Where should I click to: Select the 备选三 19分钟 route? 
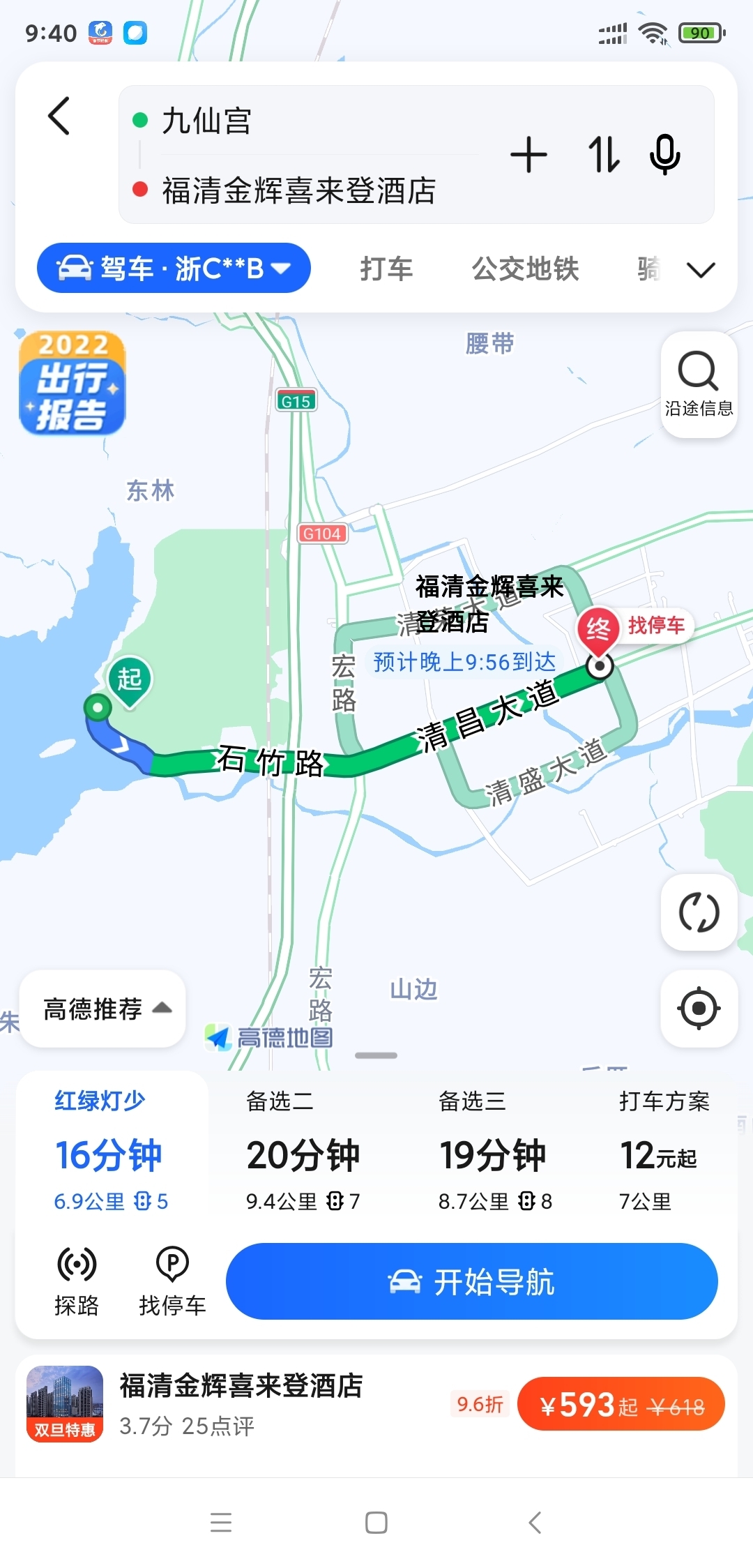coord(494,1151)
